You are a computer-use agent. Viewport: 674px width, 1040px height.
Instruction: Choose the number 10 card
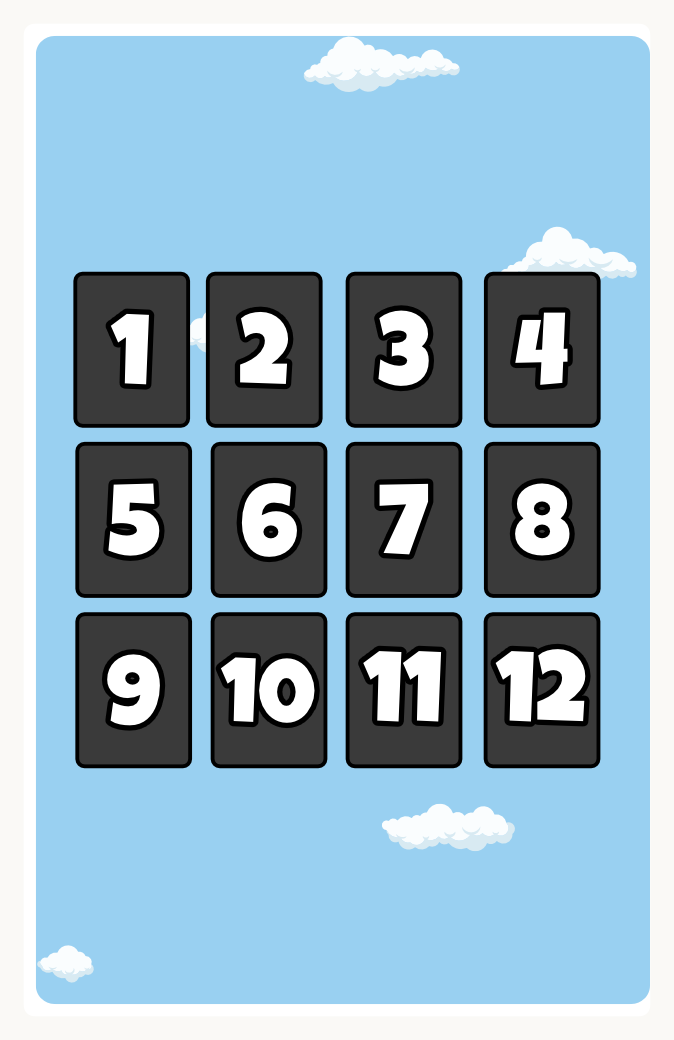[269, 690]
